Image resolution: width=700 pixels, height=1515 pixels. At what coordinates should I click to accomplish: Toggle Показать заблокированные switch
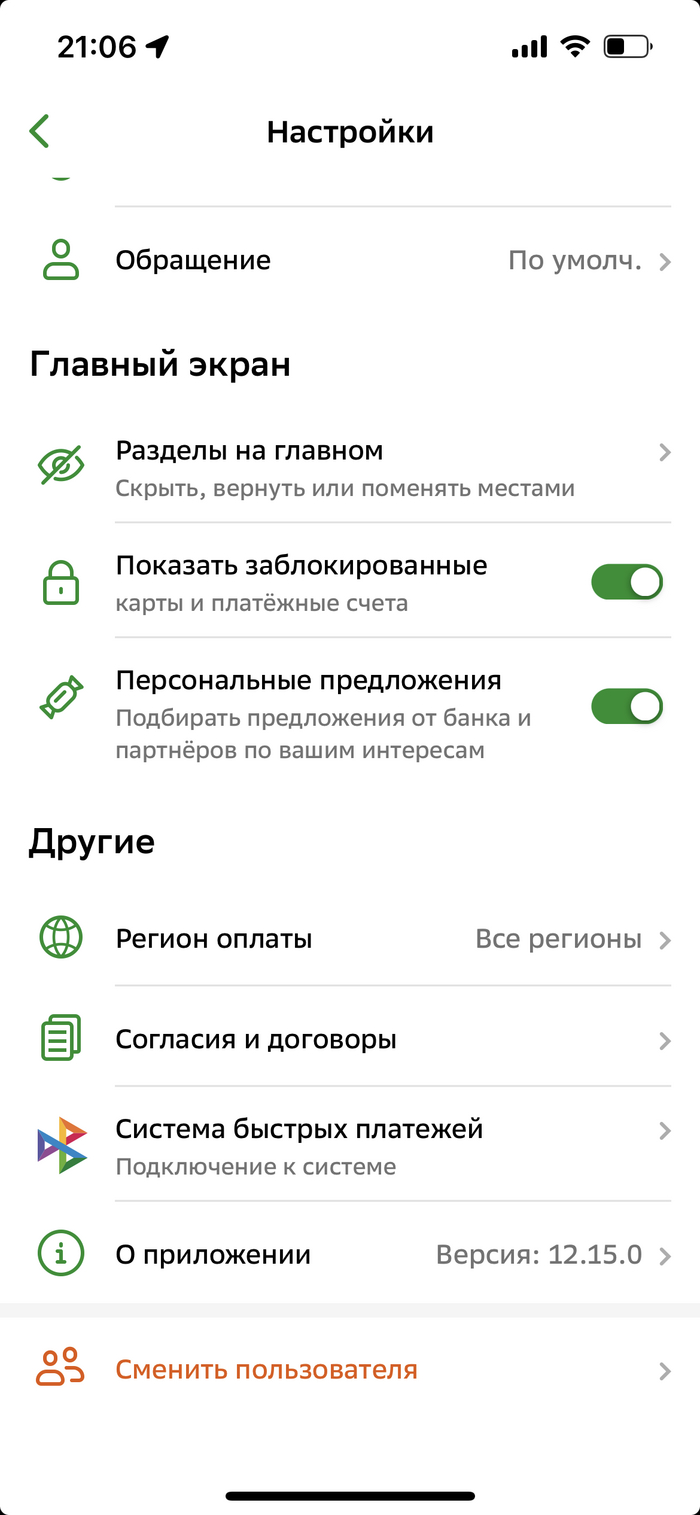(x=627, y=582)
